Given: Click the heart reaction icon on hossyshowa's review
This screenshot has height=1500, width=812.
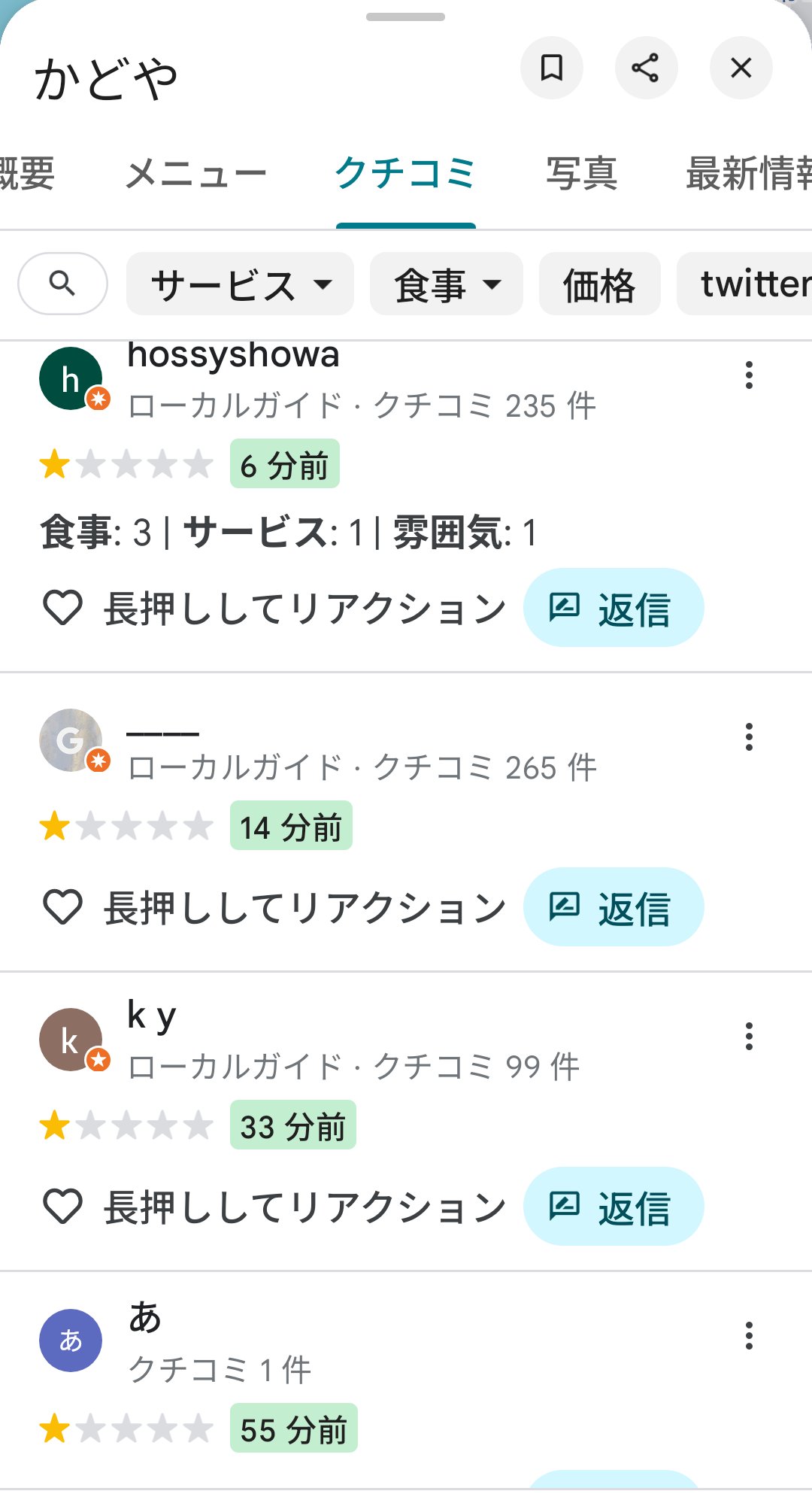Looking at the screenshot, I should pyautogui.click(x=63, y=607).
